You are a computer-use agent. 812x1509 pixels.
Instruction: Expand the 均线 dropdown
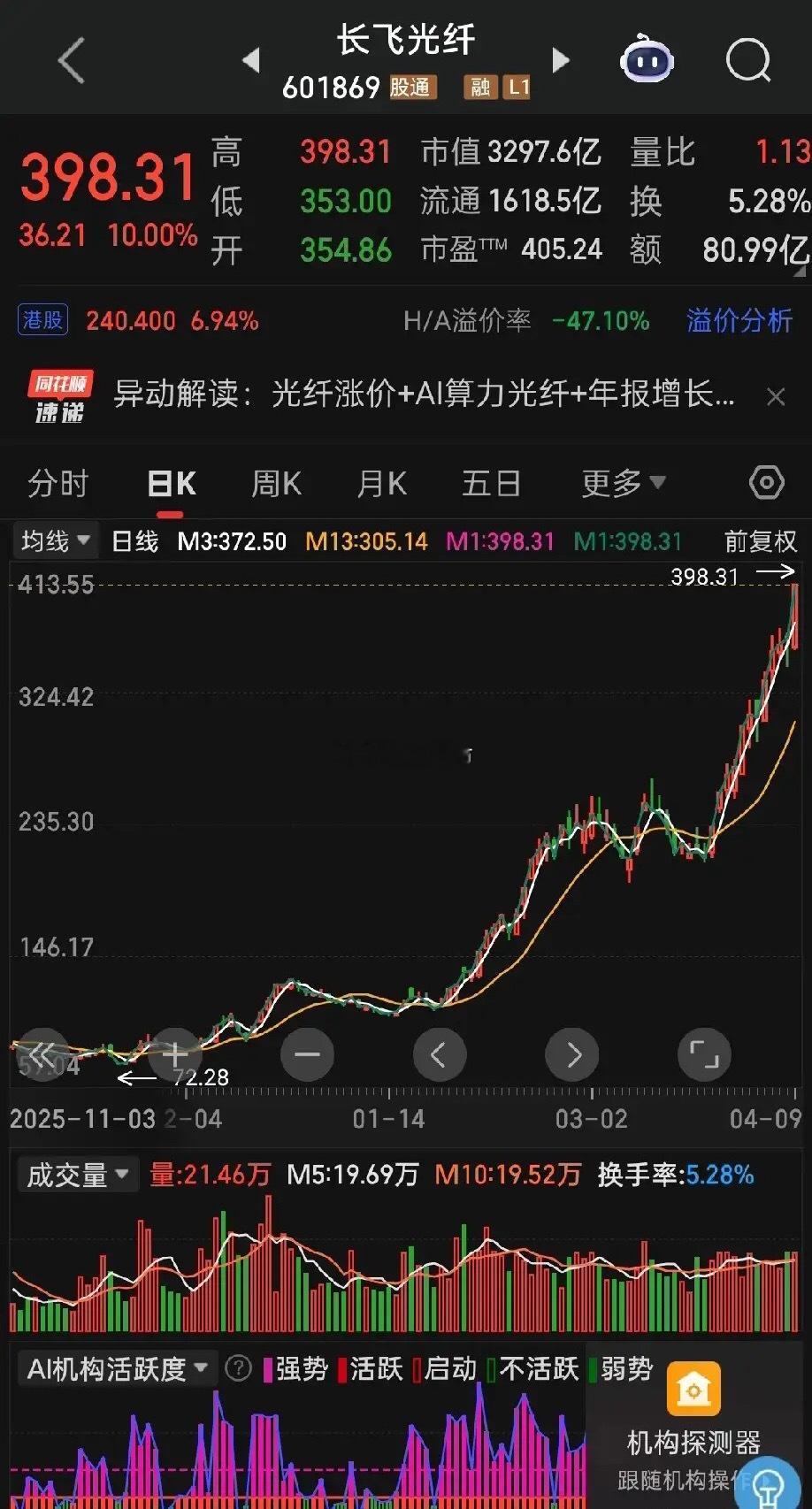point(53,540)
